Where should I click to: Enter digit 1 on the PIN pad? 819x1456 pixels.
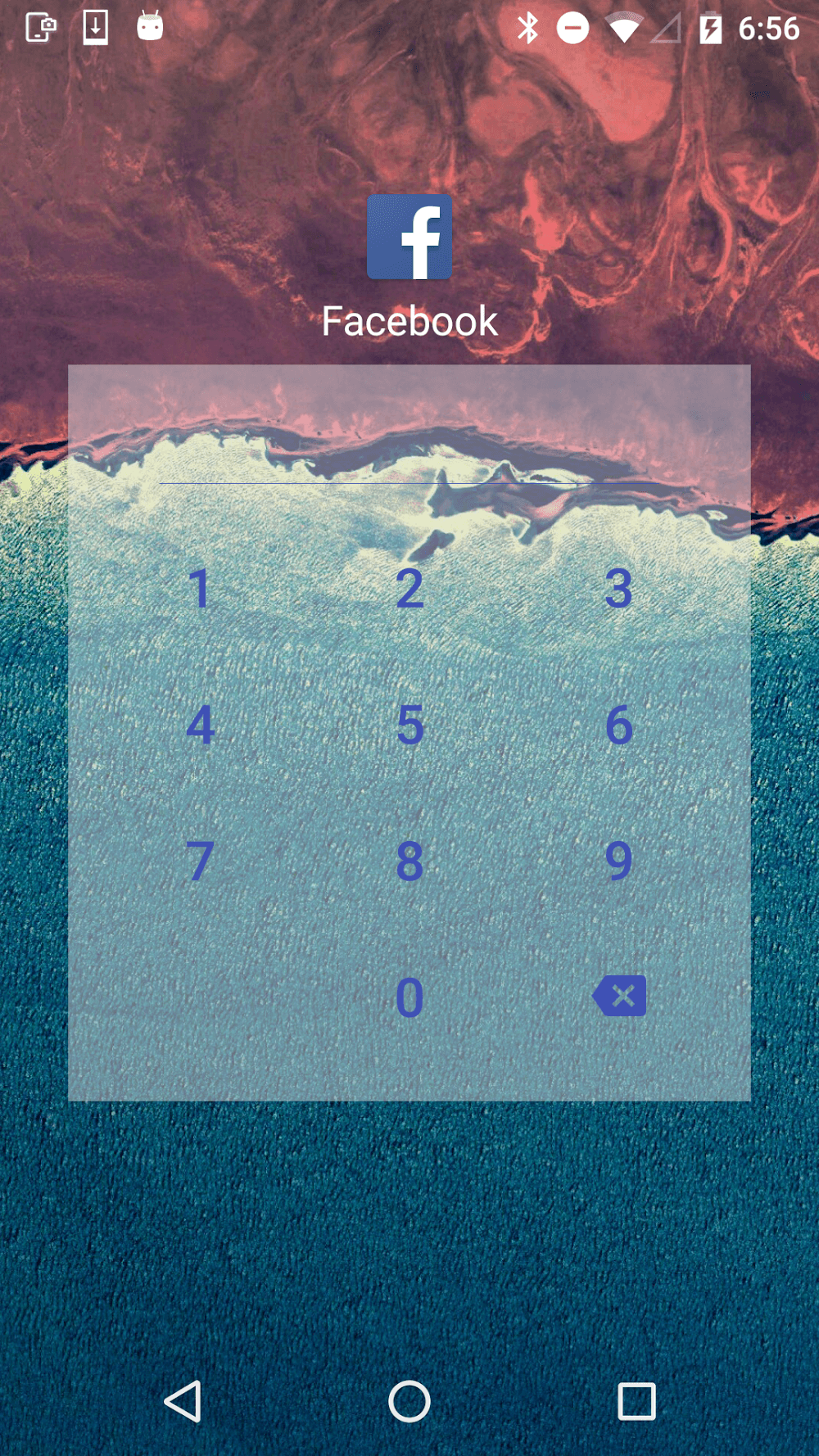pyautogui.click(x=200, y=588)
